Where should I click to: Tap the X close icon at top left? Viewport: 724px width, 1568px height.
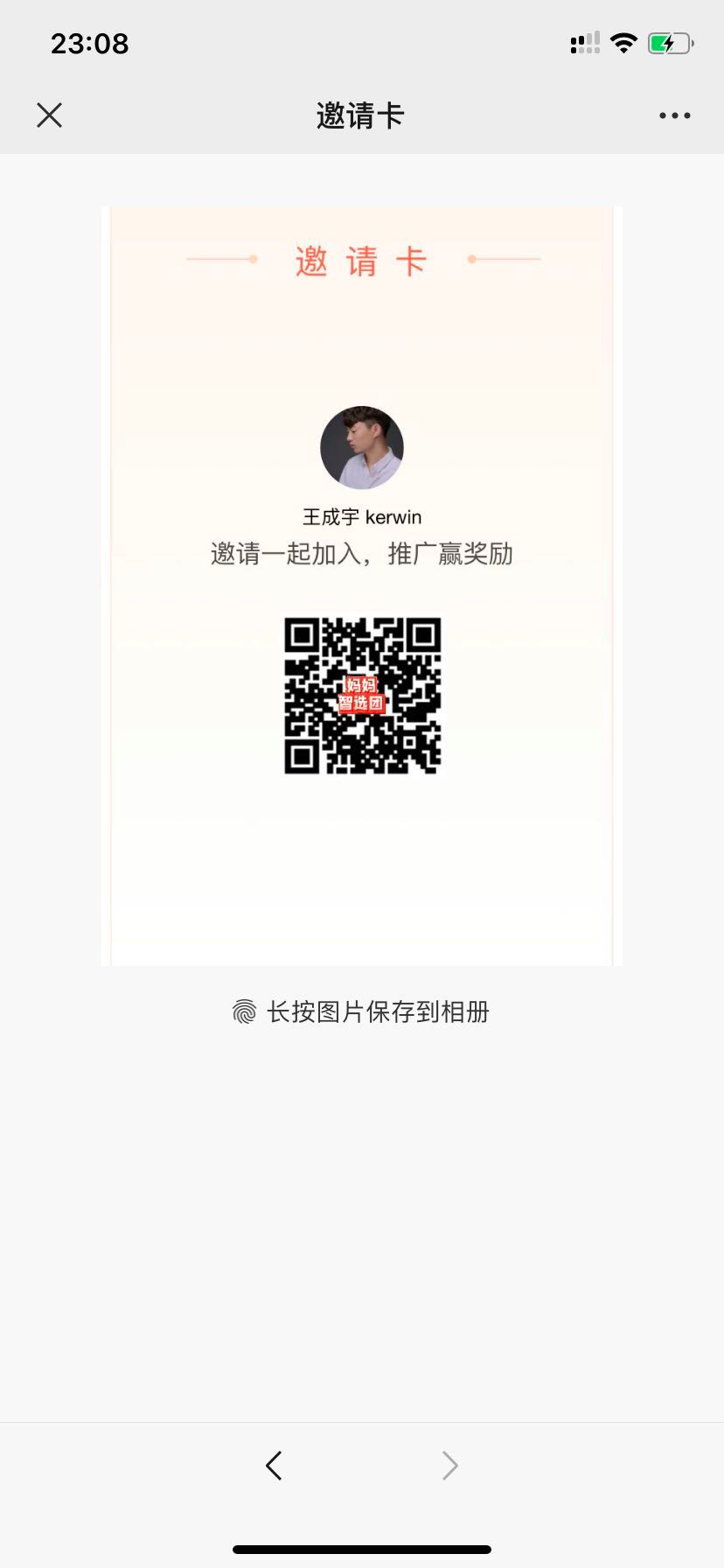tap(49, 115)
